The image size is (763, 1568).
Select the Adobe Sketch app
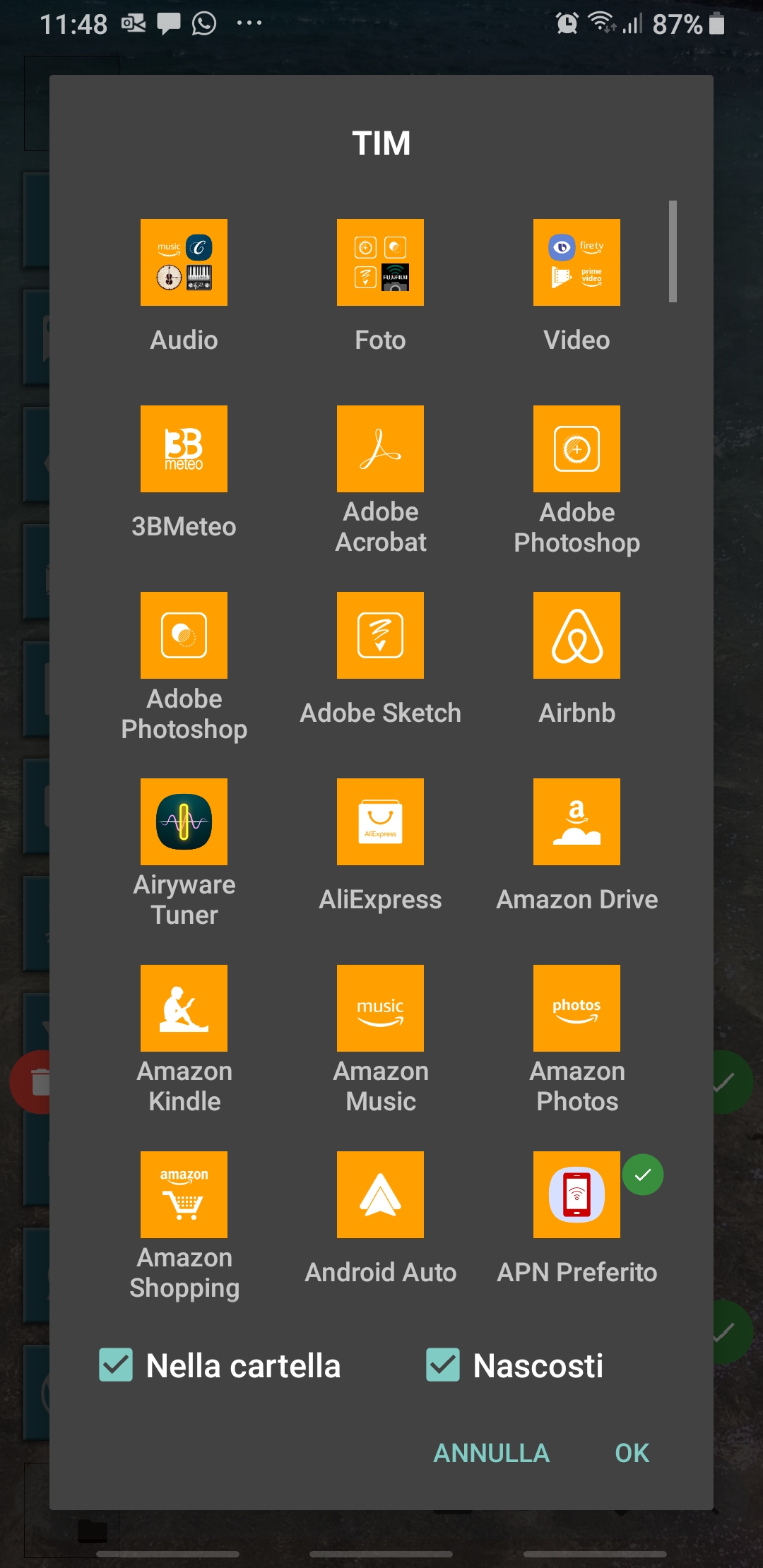(x=380, y=636)
